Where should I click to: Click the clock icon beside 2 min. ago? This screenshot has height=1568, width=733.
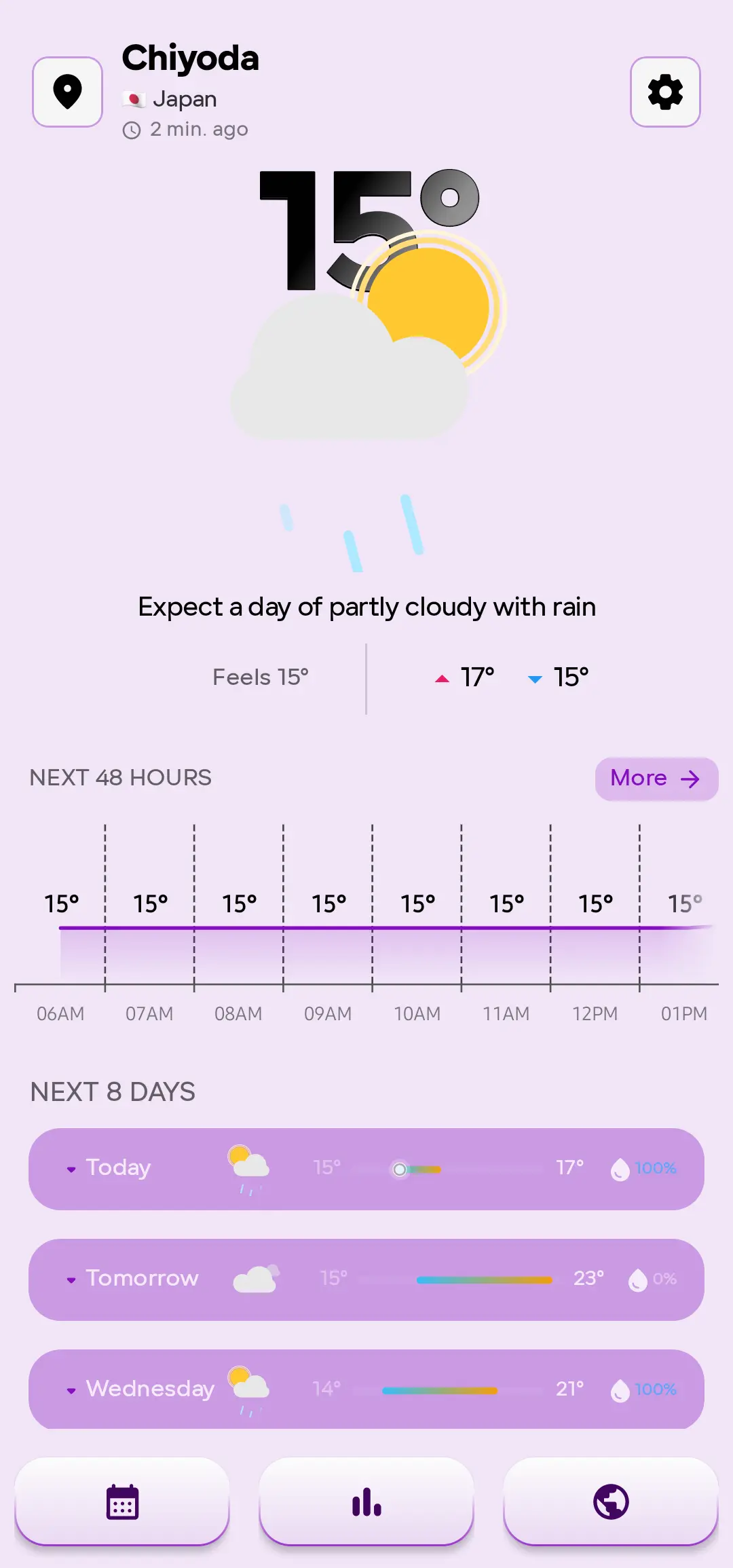131,128
